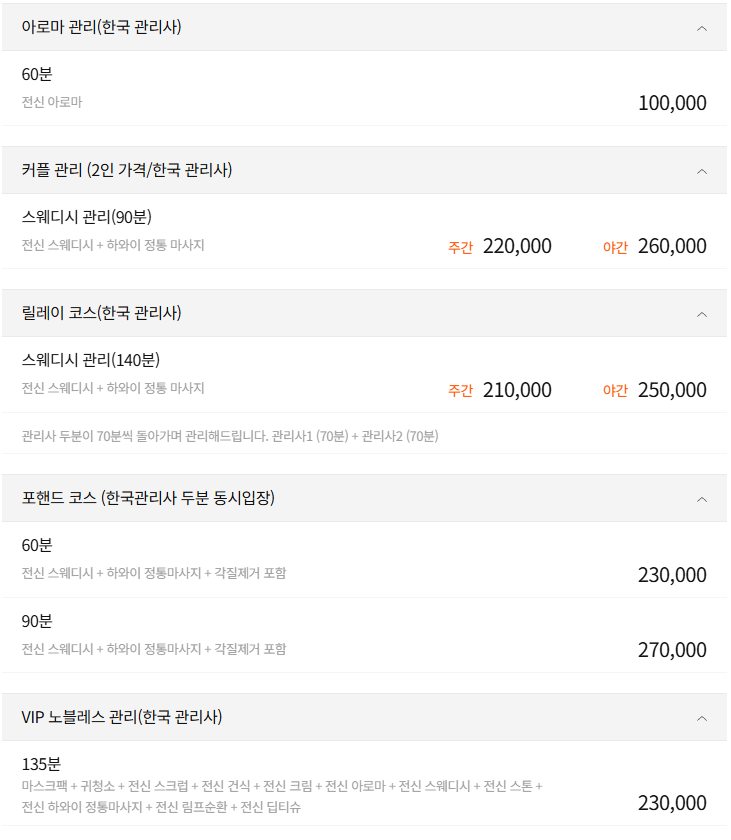Collapse the 커플 관리 section chevron
Image resolution: width=731 pixels, height=840 pixels.
click(703, 170)
